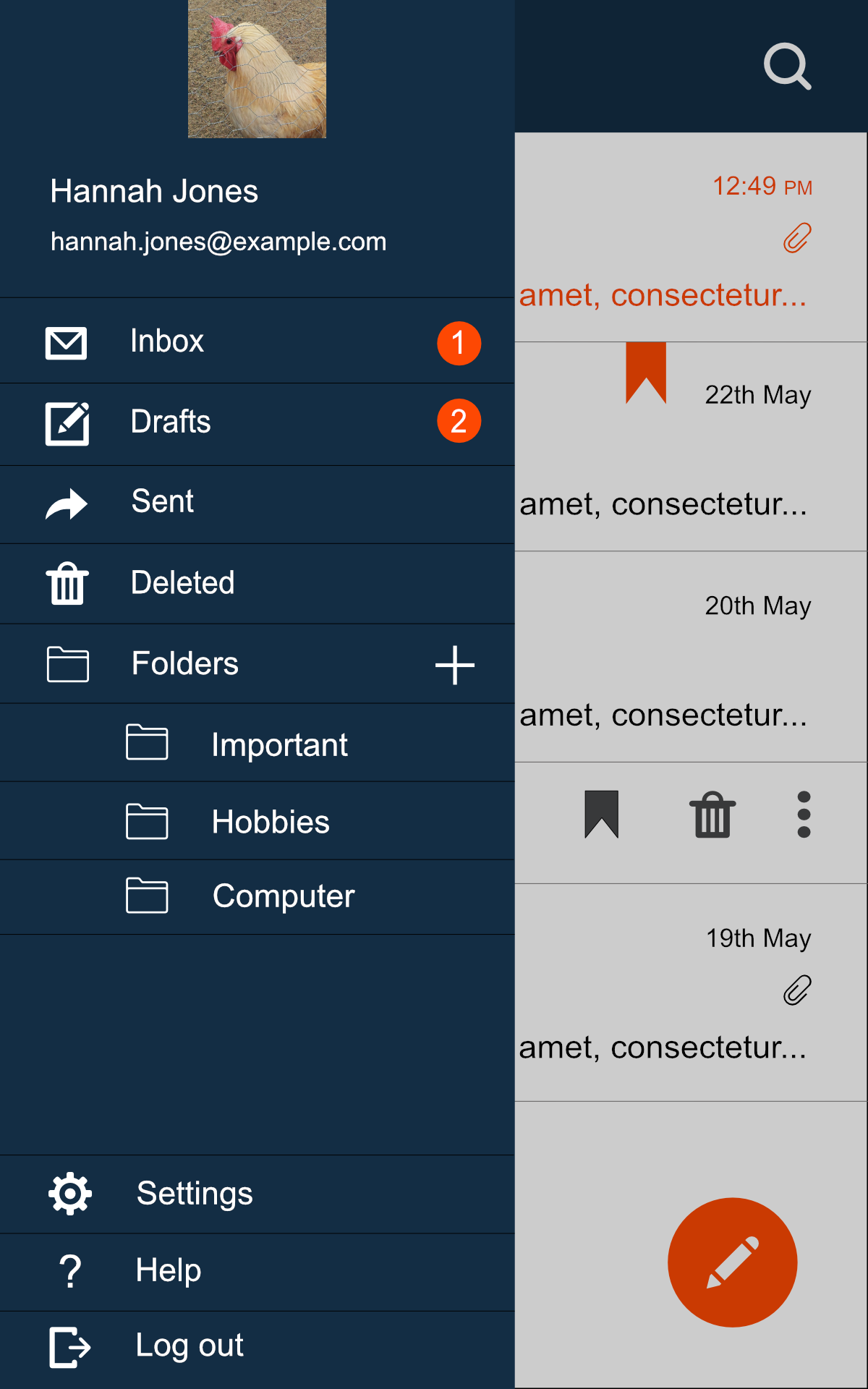Image resolution: width=868 pixels, height=1389 pixels.
Task: Go to Drafts
Action: coord(257,424)
